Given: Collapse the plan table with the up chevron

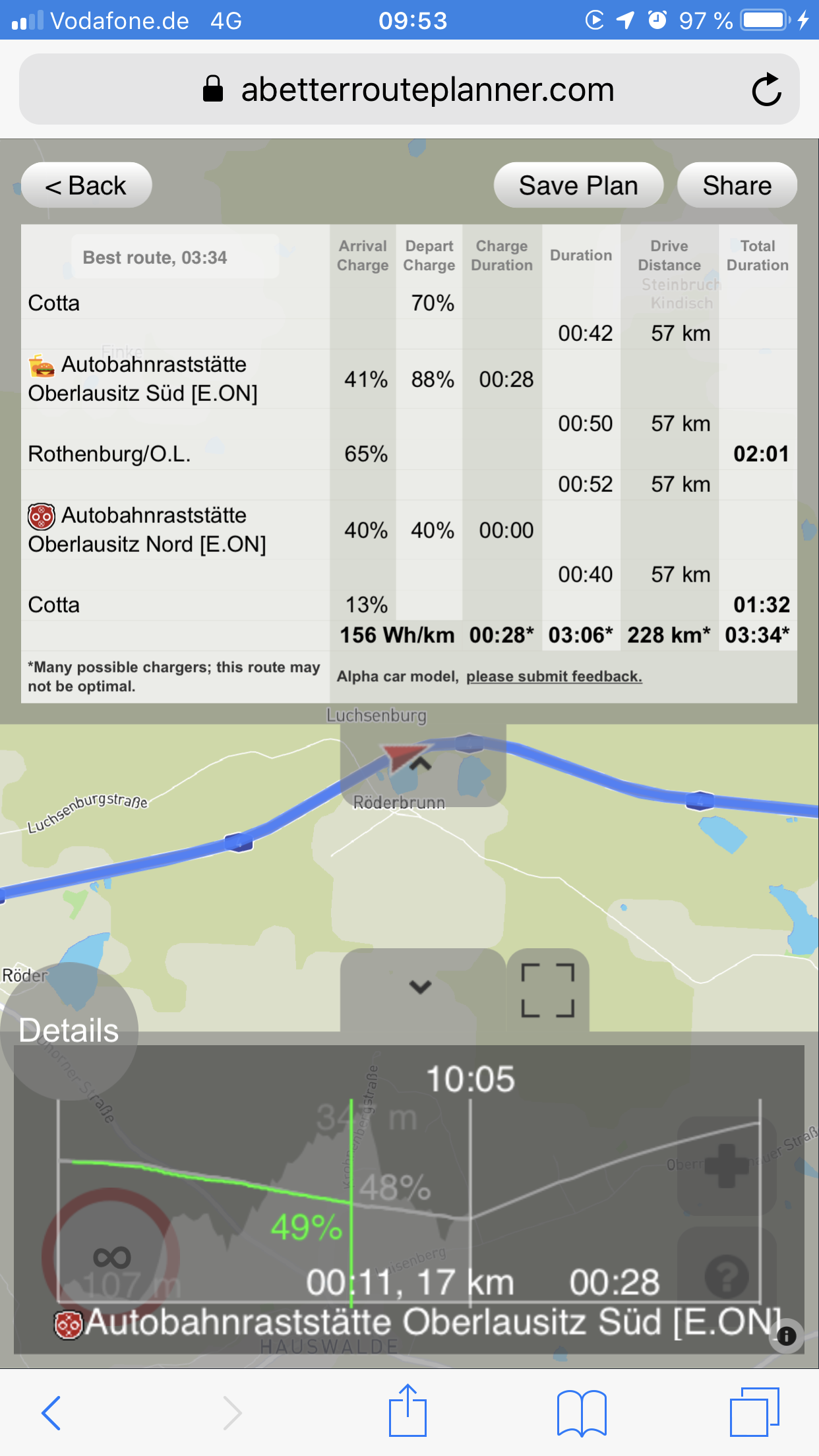Looking at the screenshot, I should (421, 765).
